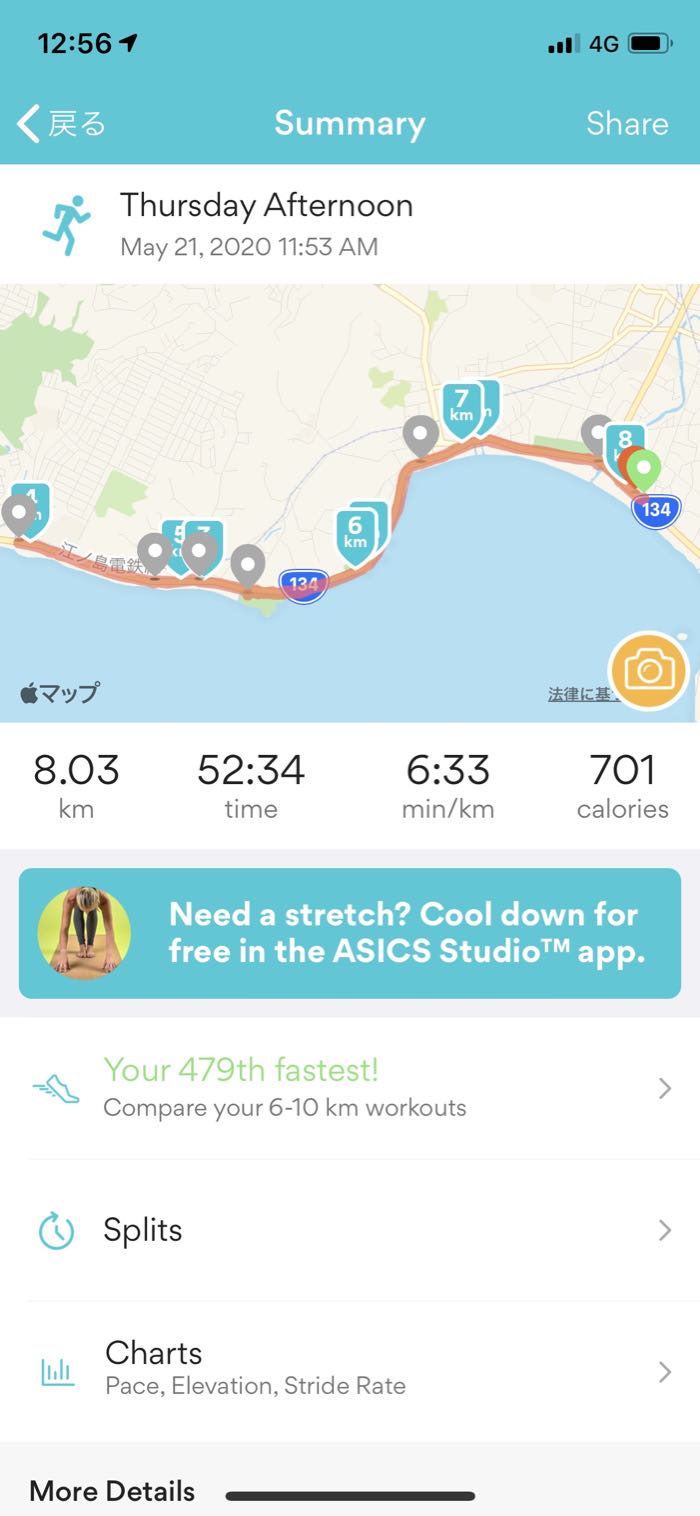Open Splits
Image resolution: width=700 pixels, height=1516 pixels.
click(x=350, y=1230)
